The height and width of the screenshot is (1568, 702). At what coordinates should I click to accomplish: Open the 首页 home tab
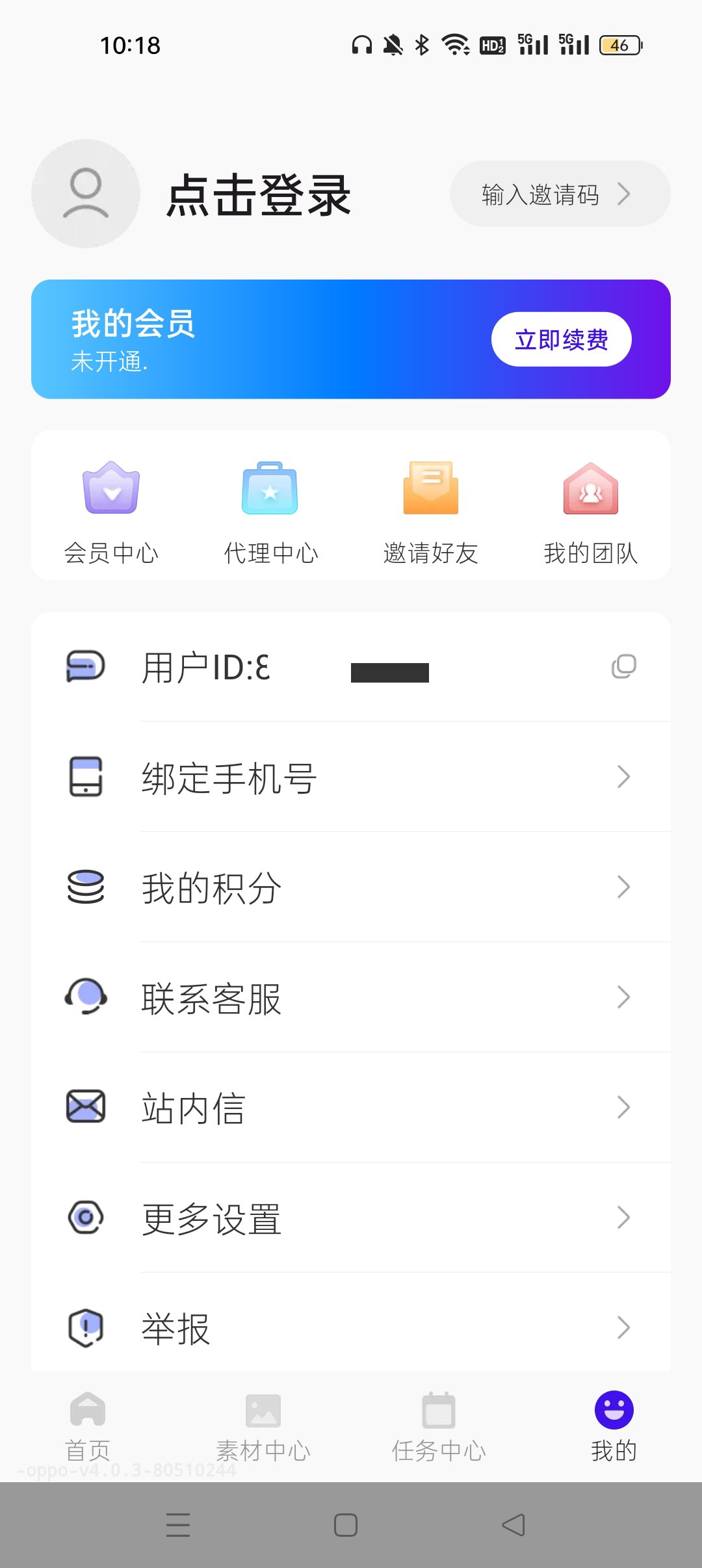click(86, 1427)
